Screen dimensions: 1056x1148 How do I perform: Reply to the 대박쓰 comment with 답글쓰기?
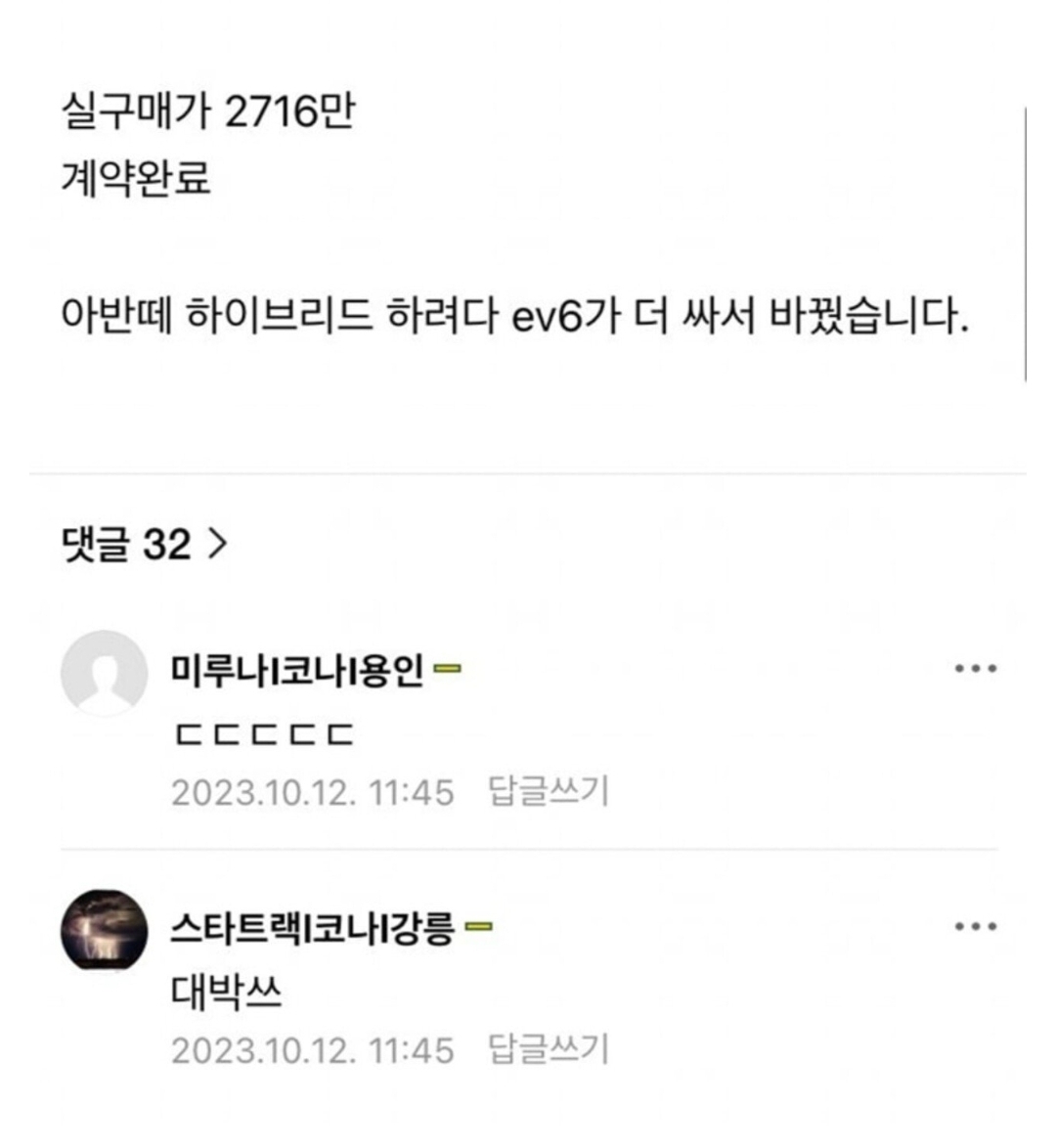point(549,1050)
